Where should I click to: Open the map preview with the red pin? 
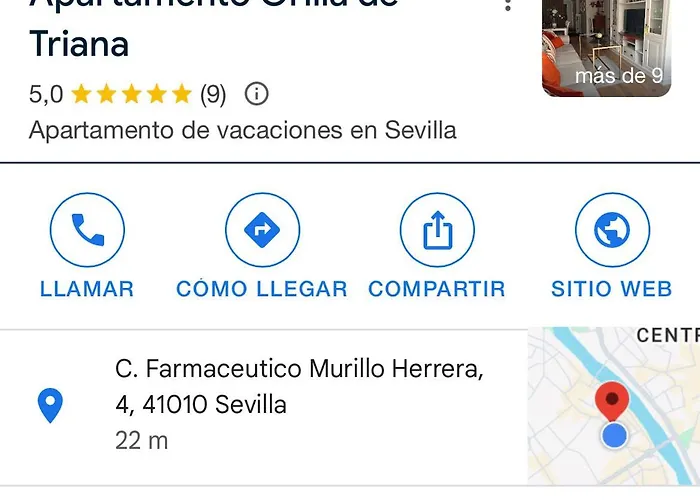click(613, 405)
